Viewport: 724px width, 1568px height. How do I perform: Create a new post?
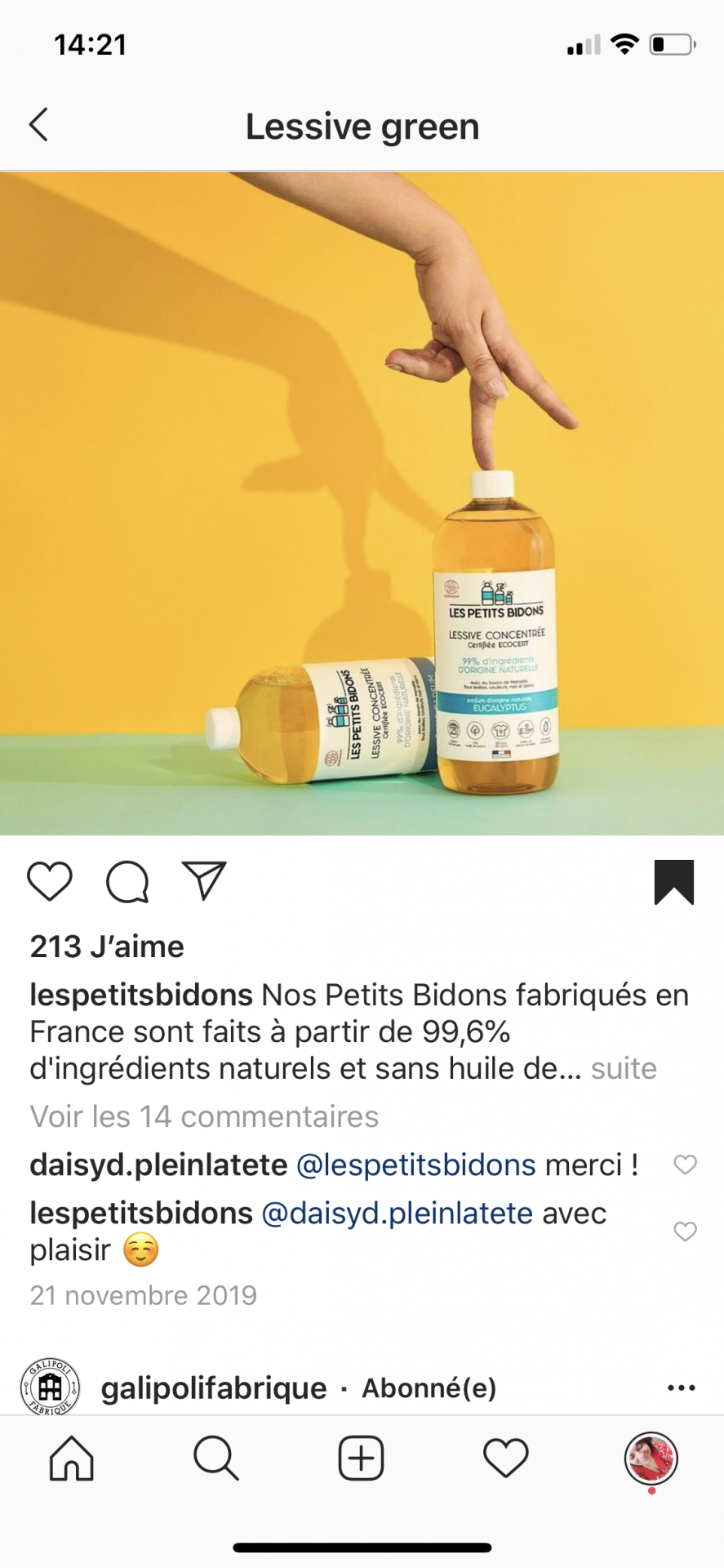point(361,1459)
